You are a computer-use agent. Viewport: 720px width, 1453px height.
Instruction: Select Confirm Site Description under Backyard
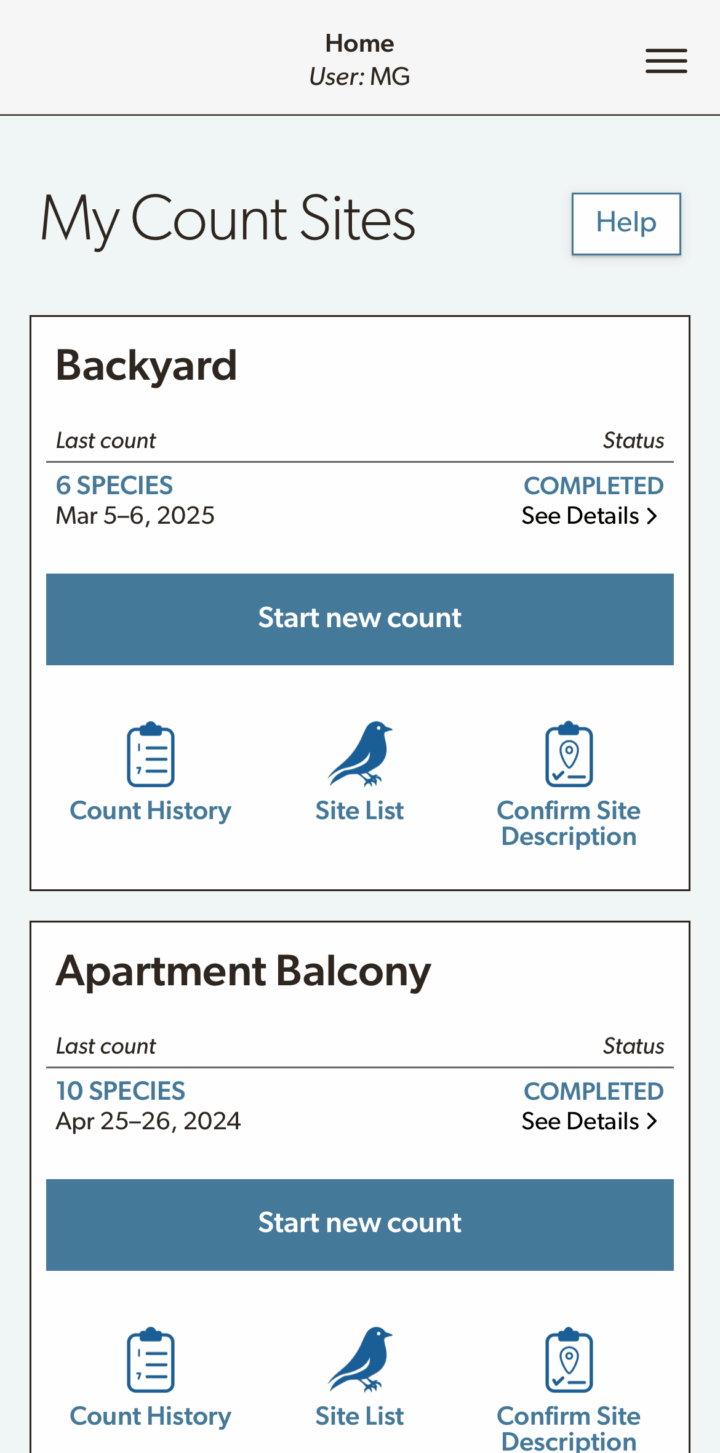(x=569, y=822)
